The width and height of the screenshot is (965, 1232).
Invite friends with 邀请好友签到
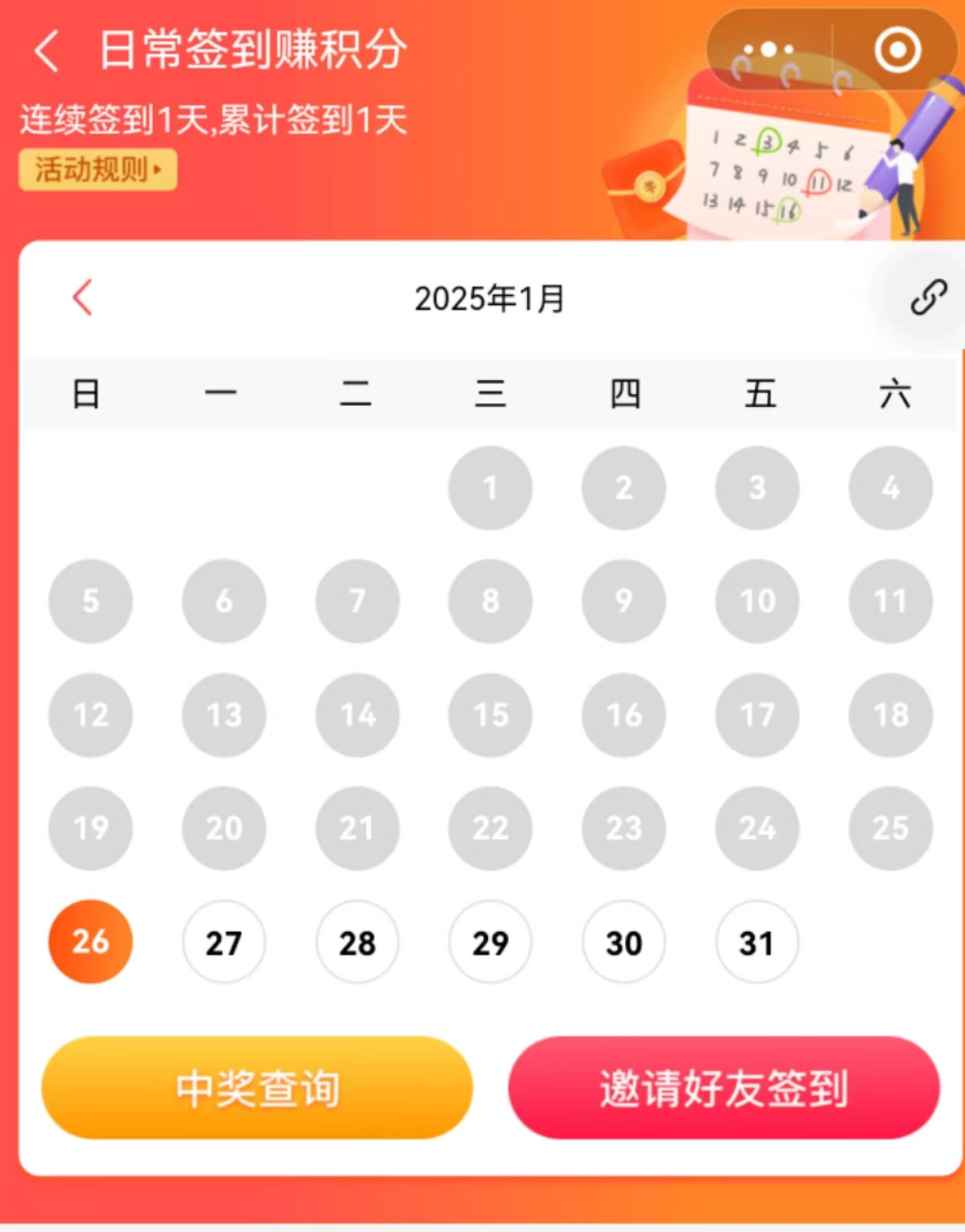pos(724,1088)
